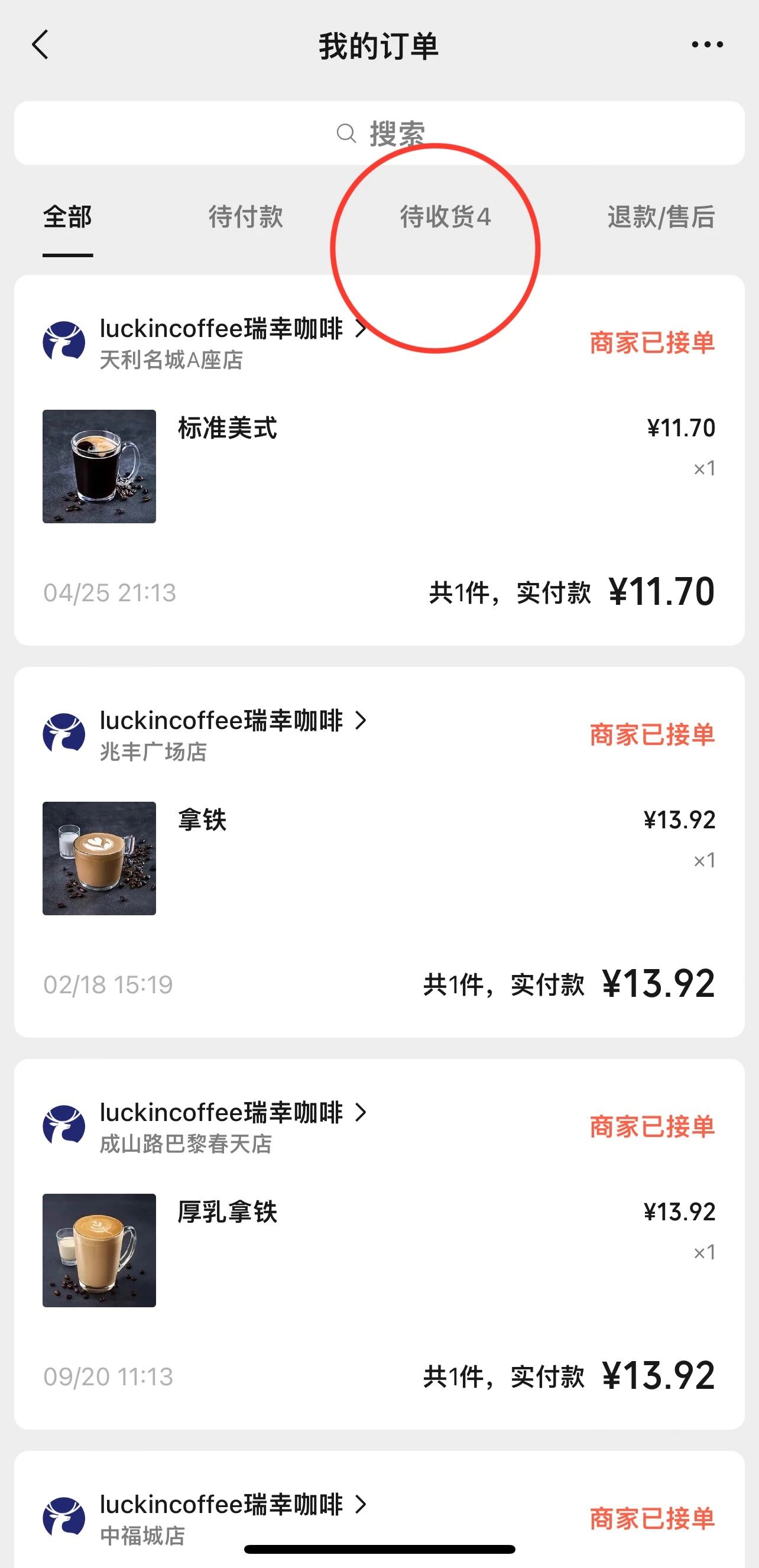Switch to the 待付款 tab
759x1568 pixels.
coord(246,218)
